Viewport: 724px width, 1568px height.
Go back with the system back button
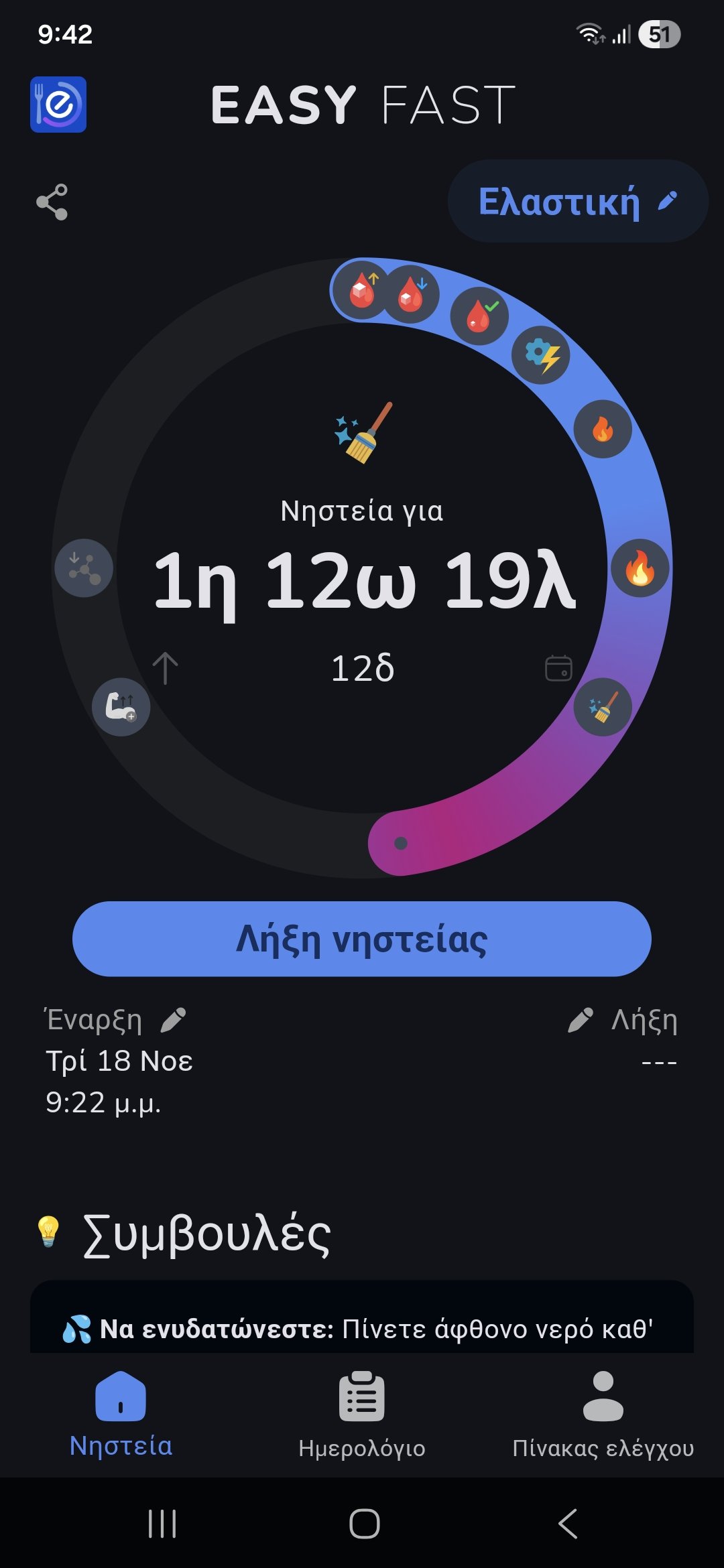click(567, 1524)
